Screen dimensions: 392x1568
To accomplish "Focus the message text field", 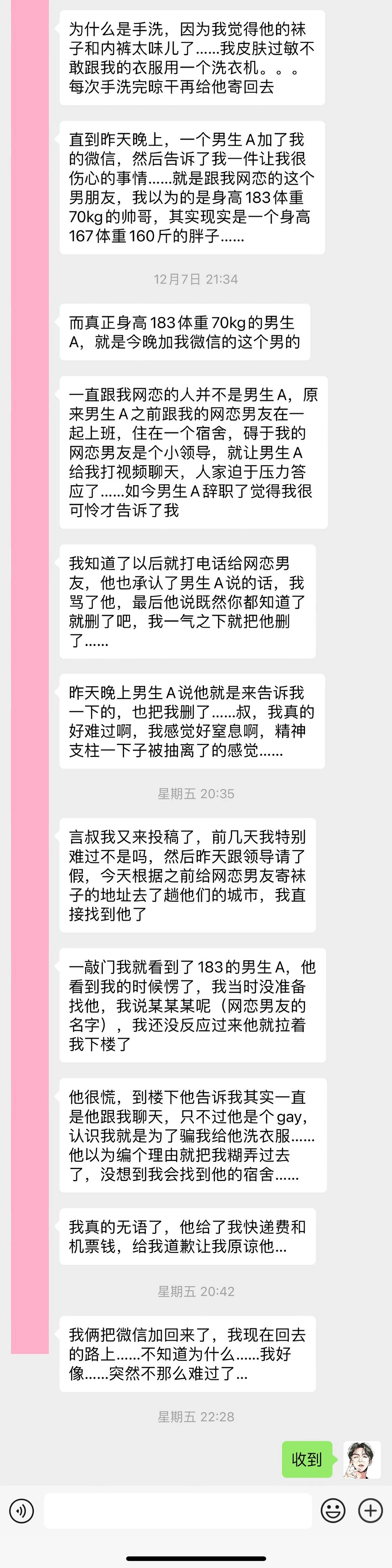I will pos(177,1510).
